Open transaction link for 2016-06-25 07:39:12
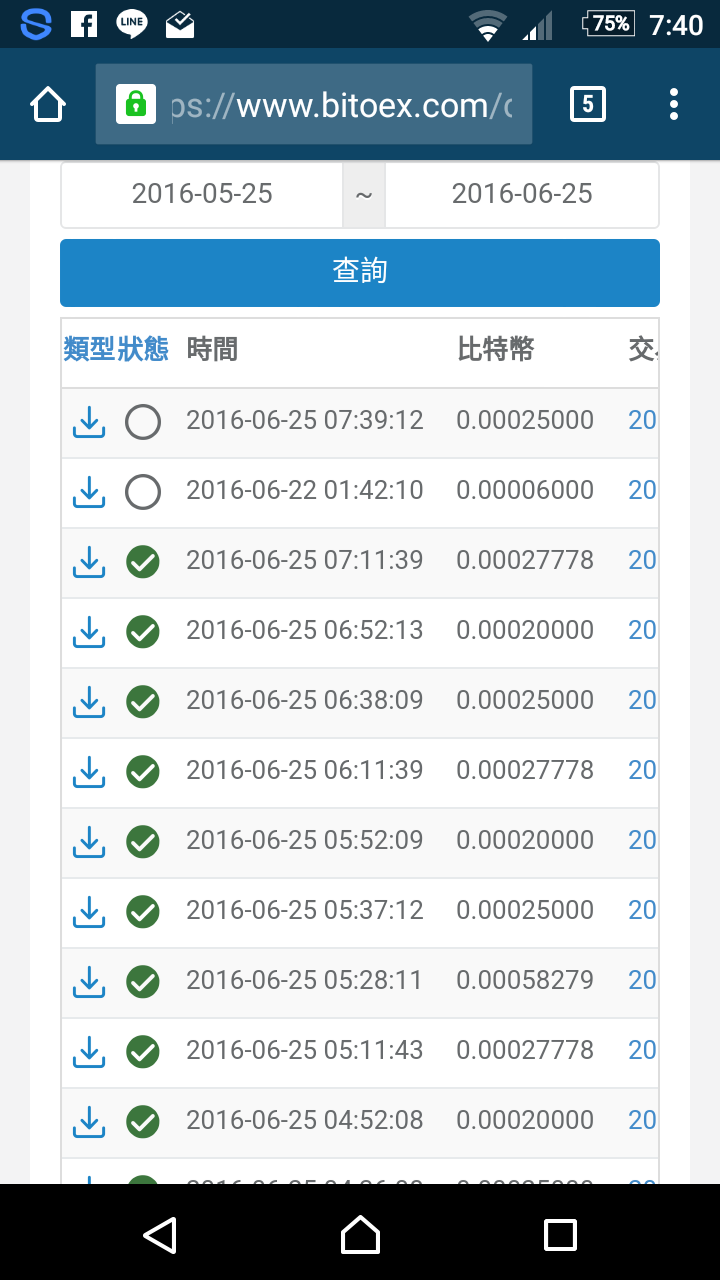Image resolution: width=720 pixels, height=1280 pixels. point(642,420)
